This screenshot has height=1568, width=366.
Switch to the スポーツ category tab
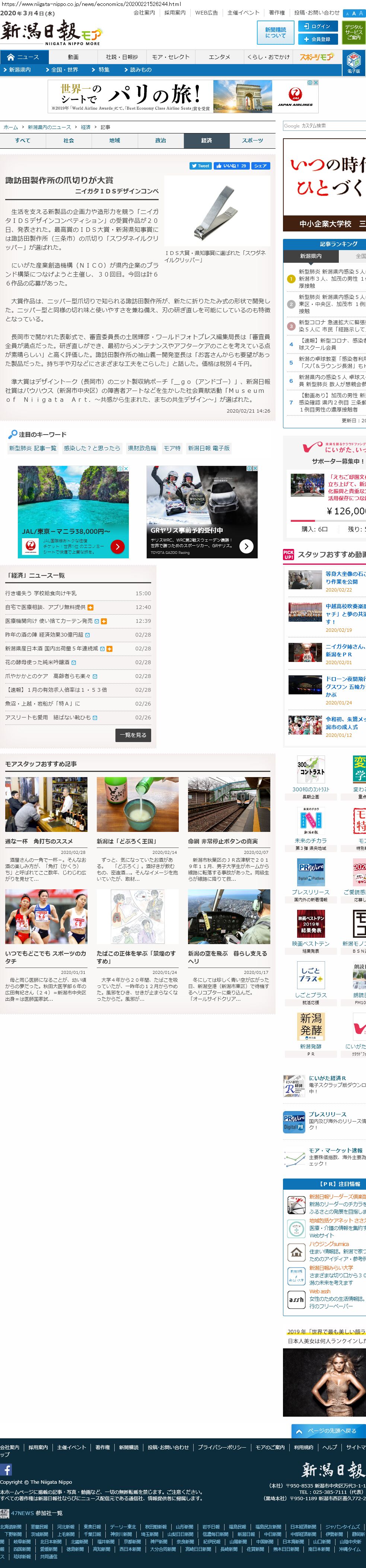(x=252, y=141)
